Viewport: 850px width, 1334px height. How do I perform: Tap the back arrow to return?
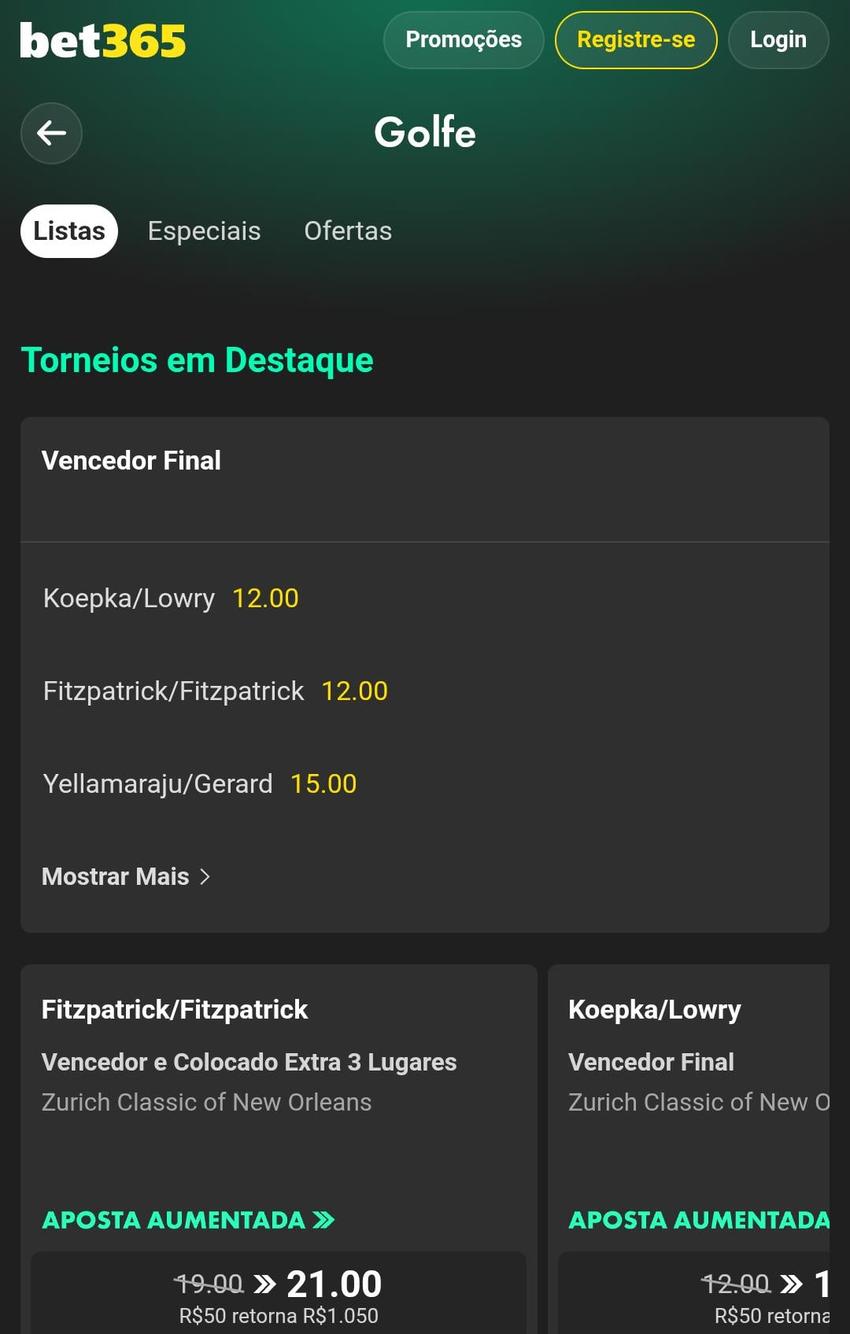(x=51, y=133)
